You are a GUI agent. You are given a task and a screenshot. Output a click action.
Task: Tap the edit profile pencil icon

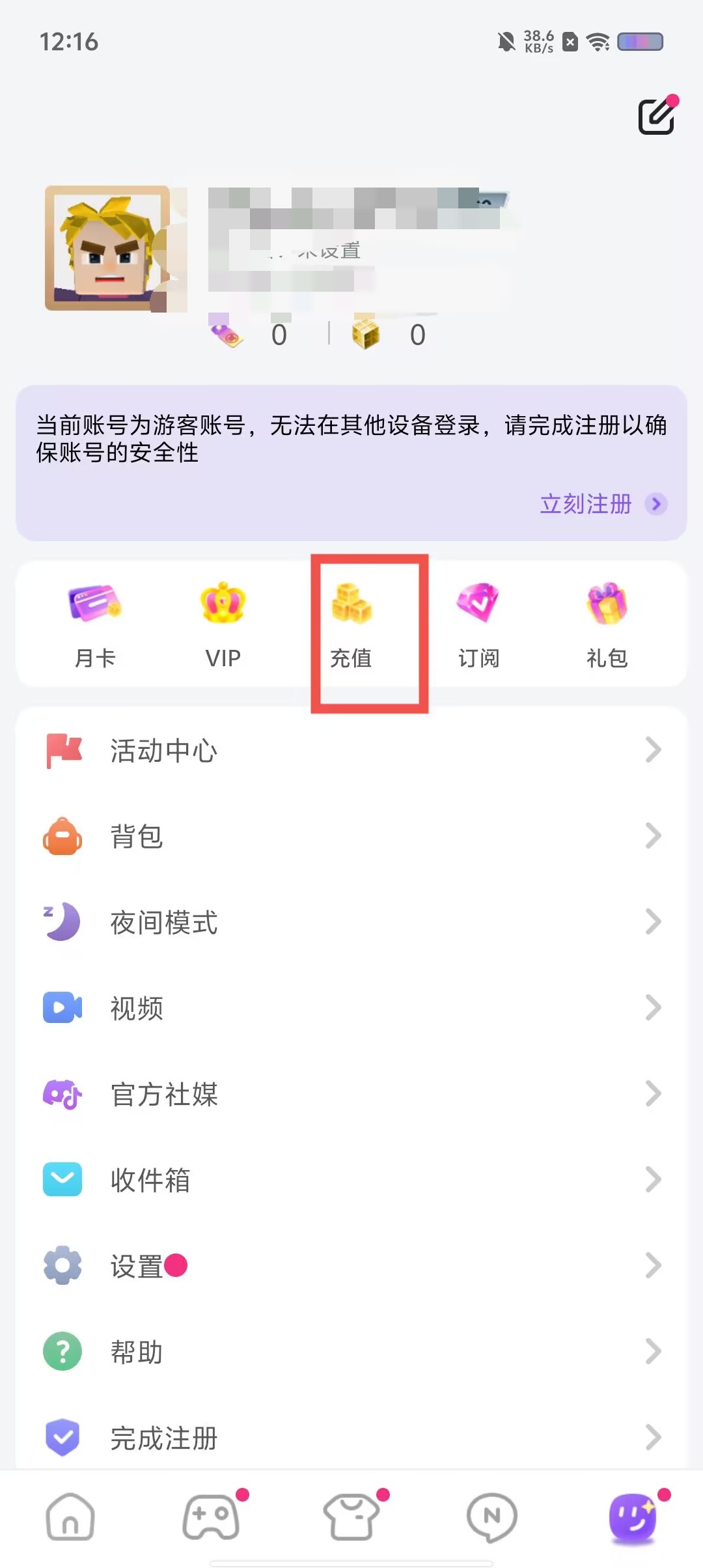coord(656,117)
